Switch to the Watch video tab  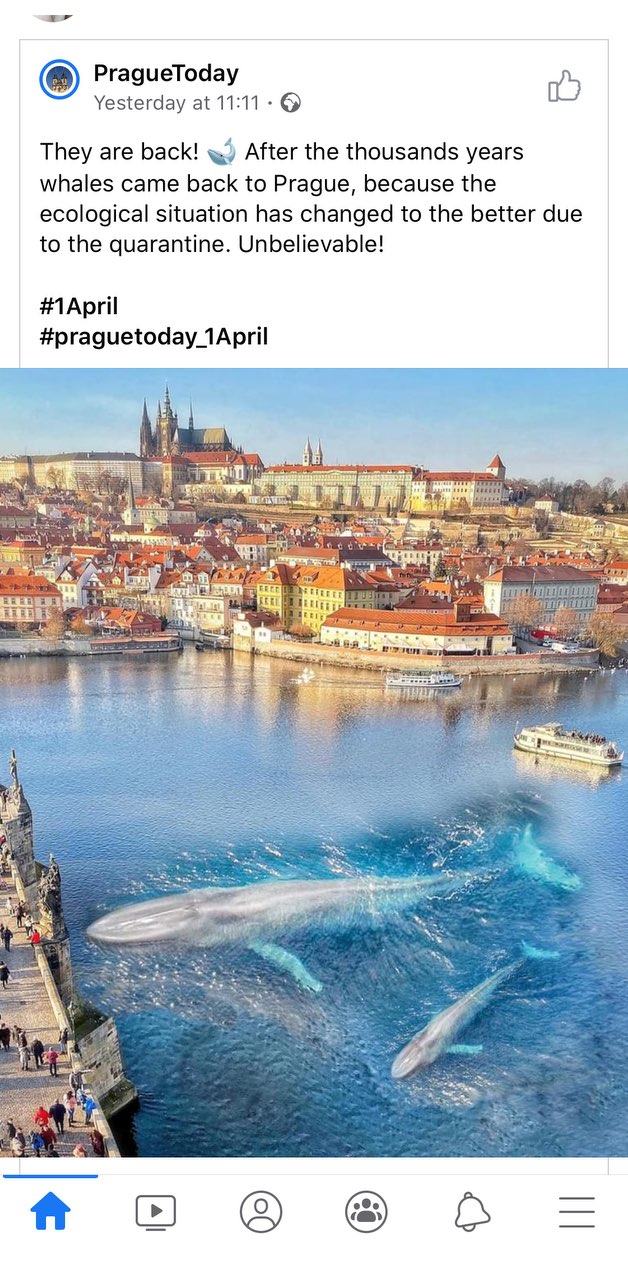pos(155,1212)
